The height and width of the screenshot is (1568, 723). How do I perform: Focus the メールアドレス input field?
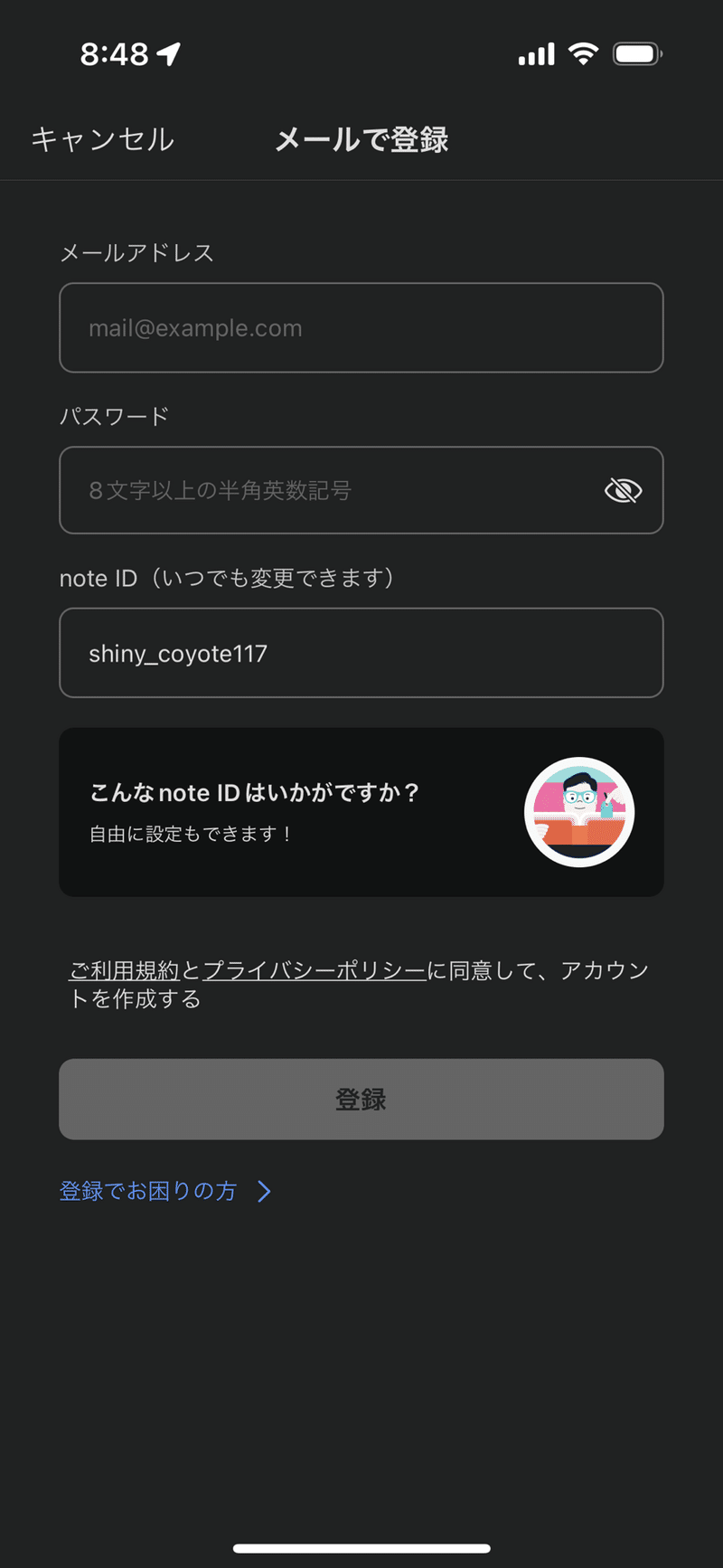pyautogui.click(x=361, y=327)
